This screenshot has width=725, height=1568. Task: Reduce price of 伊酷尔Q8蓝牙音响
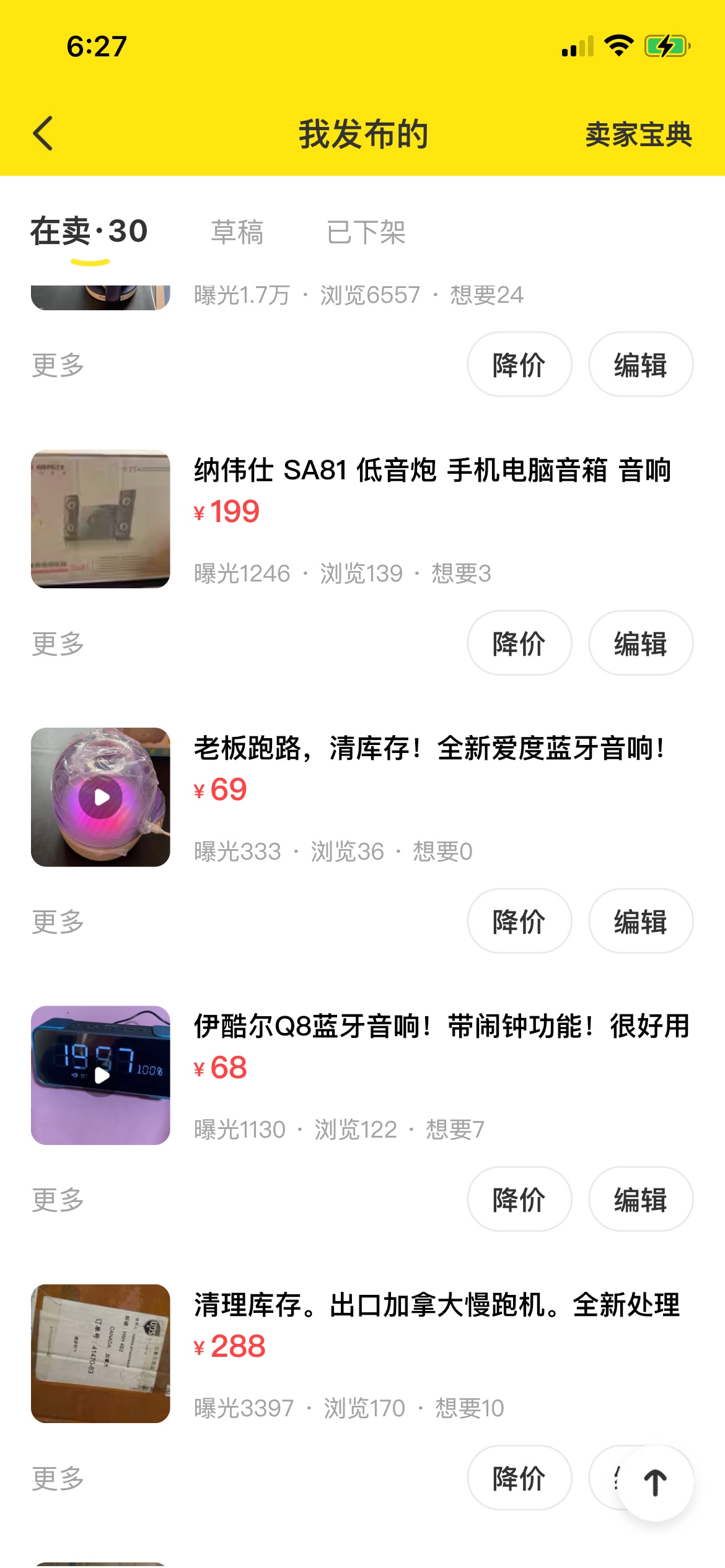519,1199
